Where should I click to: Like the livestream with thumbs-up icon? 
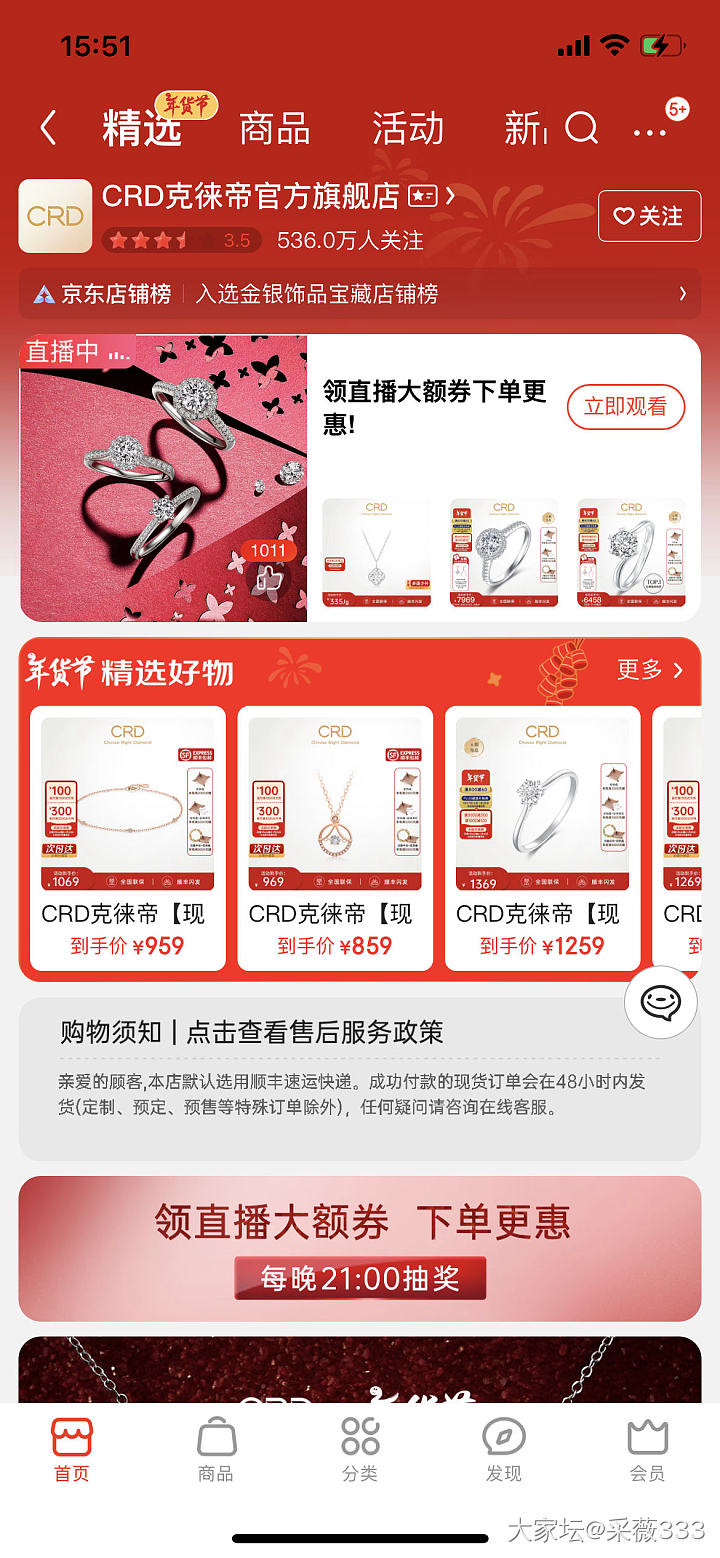267,578
